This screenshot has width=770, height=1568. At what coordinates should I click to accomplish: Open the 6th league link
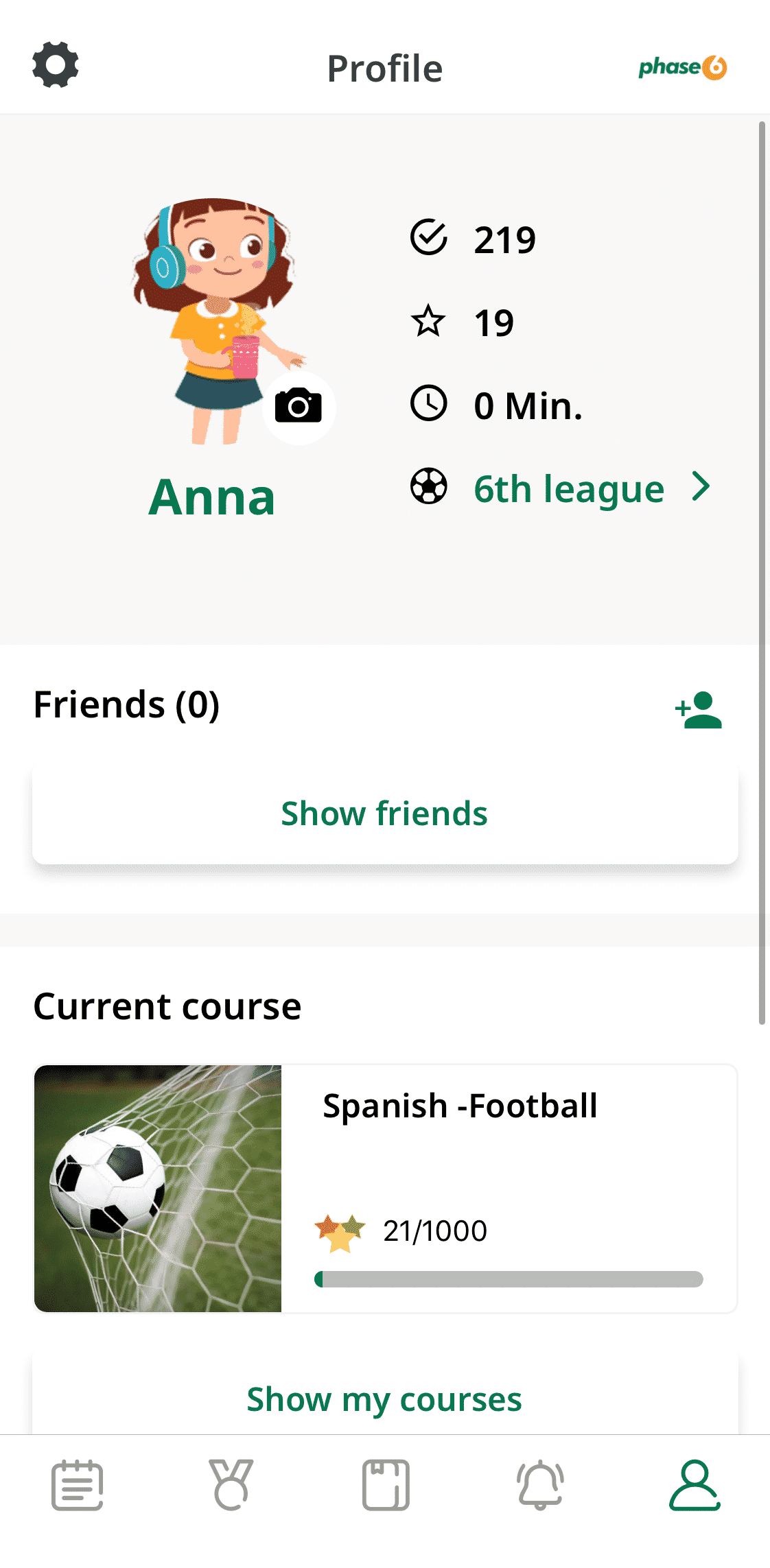click(568, 488)
